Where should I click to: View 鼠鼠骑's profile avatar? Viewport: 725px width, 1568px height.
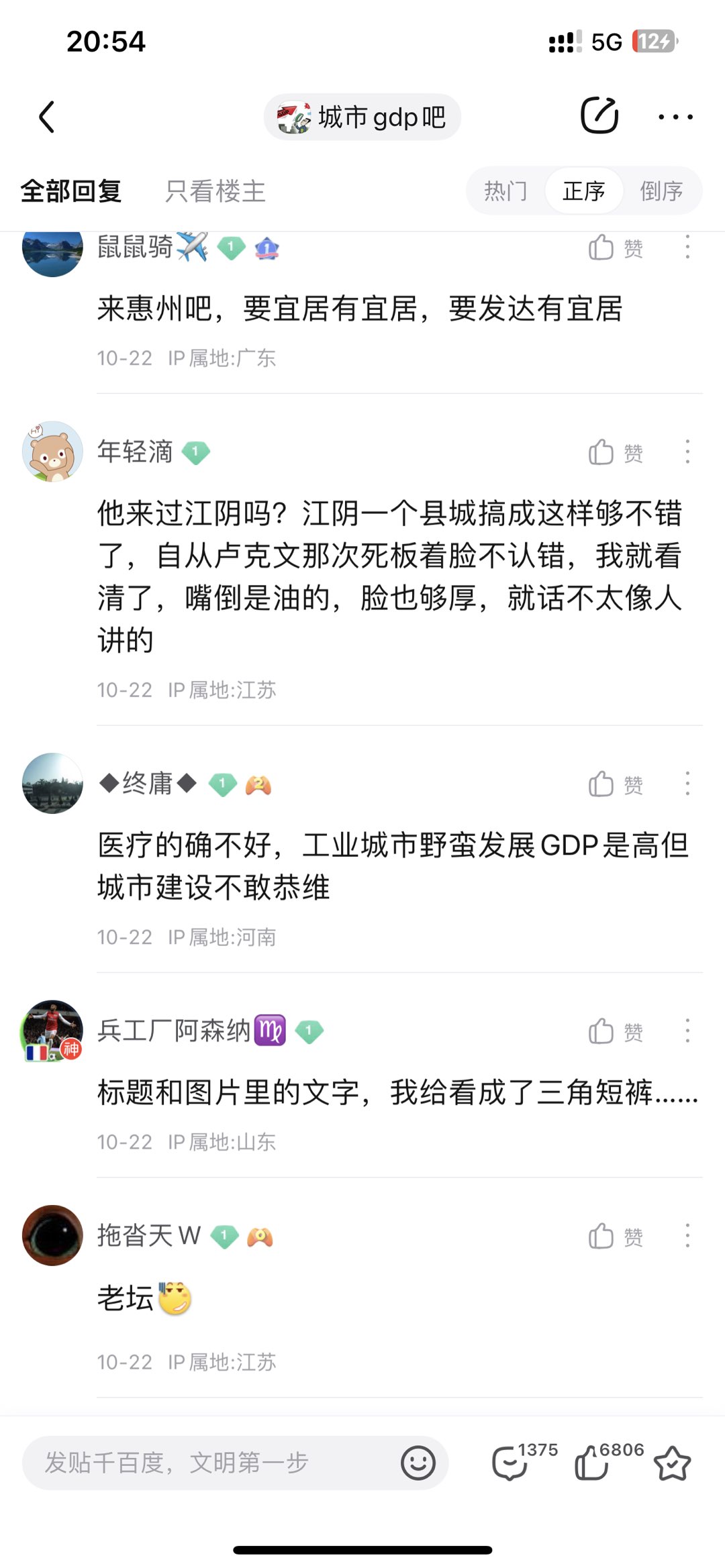pyautogui.click(x=52, y=250)
